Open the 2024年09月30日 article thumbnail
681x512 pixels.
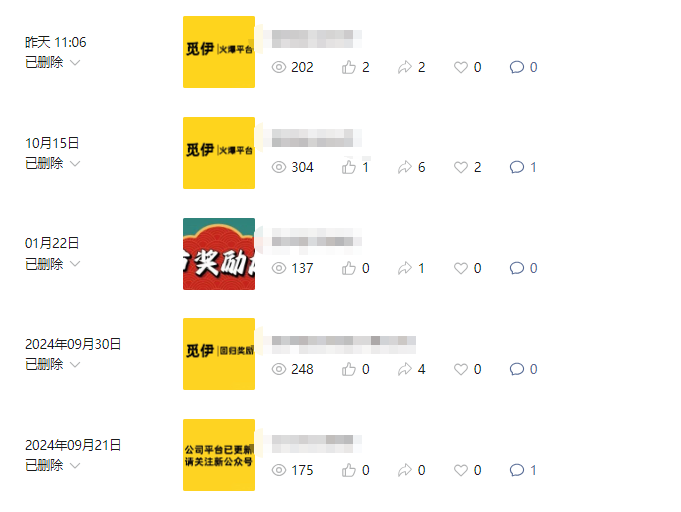click(x=219, y=354)
